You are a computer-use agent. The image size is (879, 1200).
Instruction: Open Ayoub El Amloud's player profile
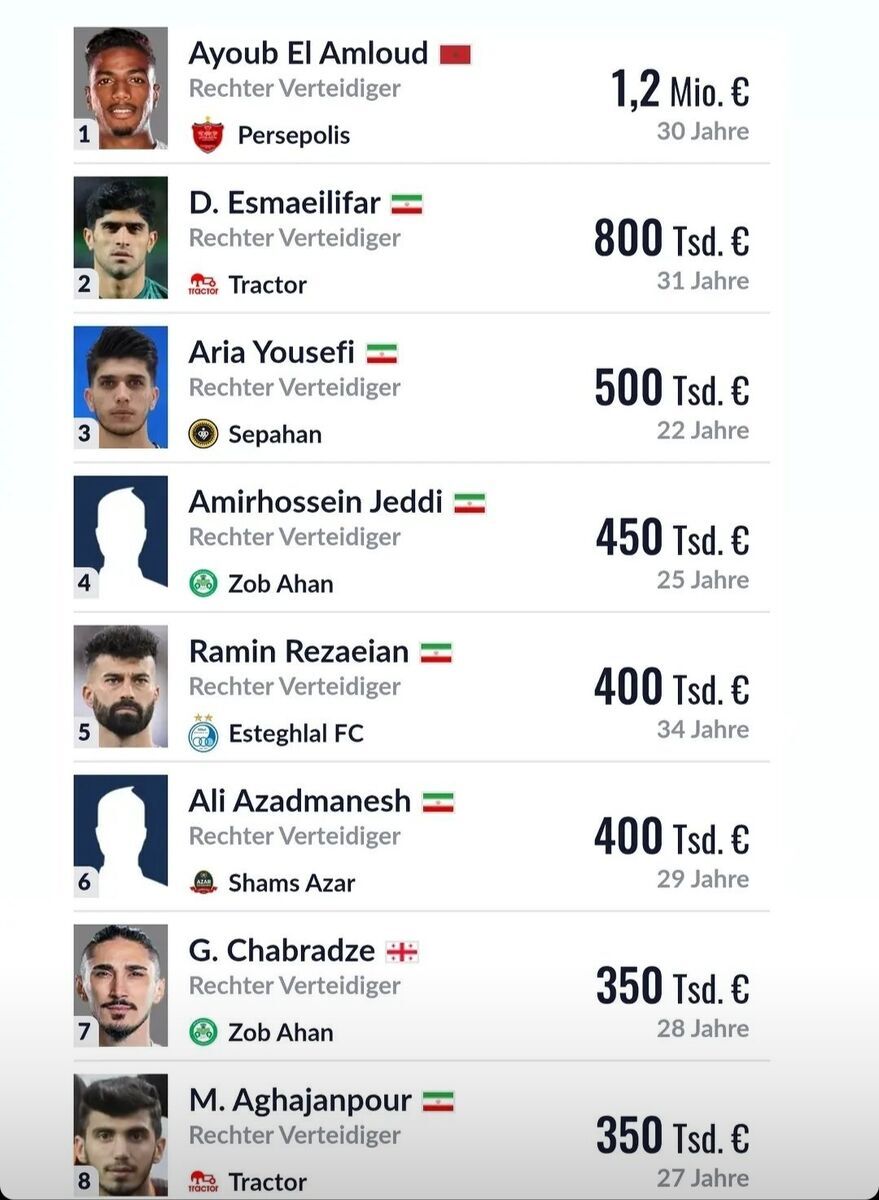pos(309,52)
